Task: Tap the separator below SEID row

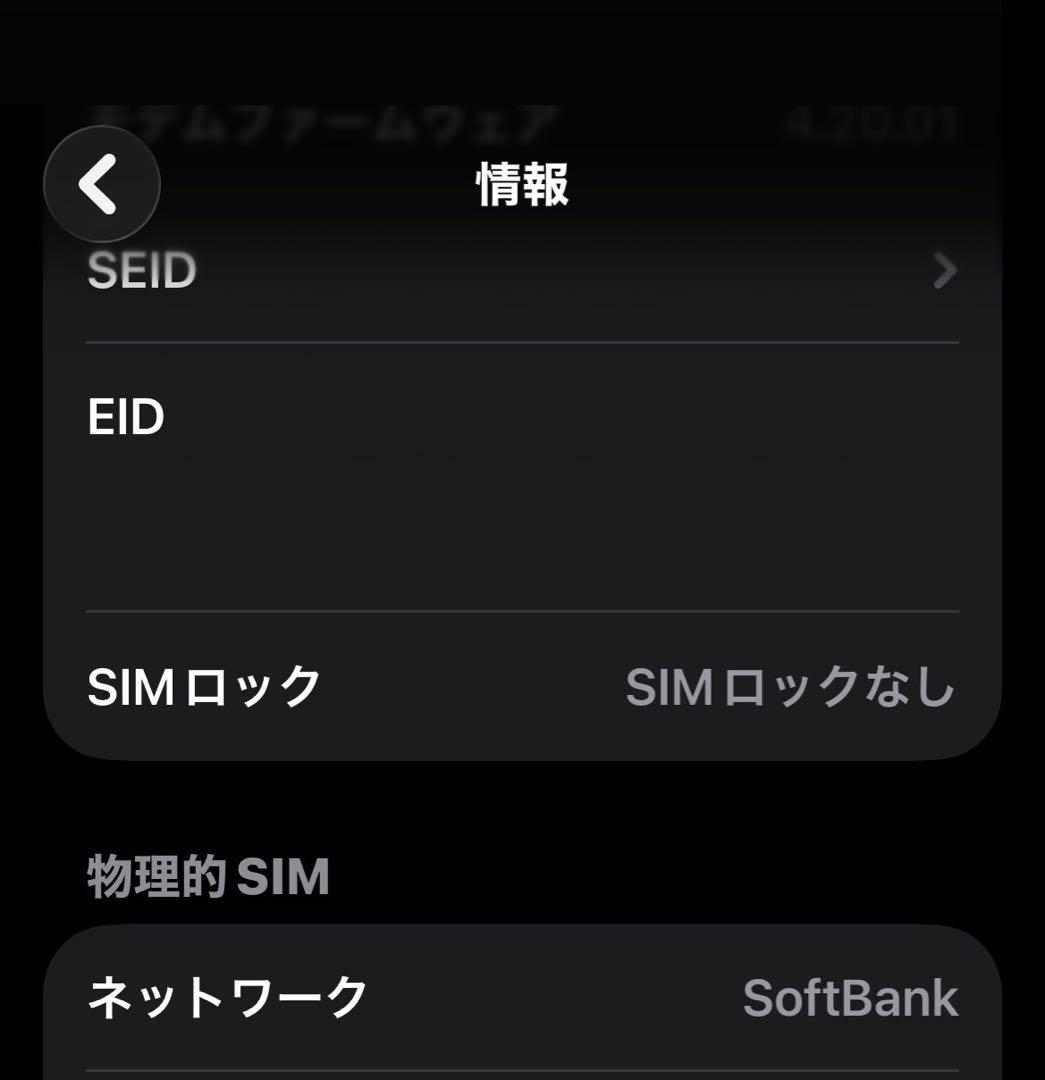Action: [520, 341]
